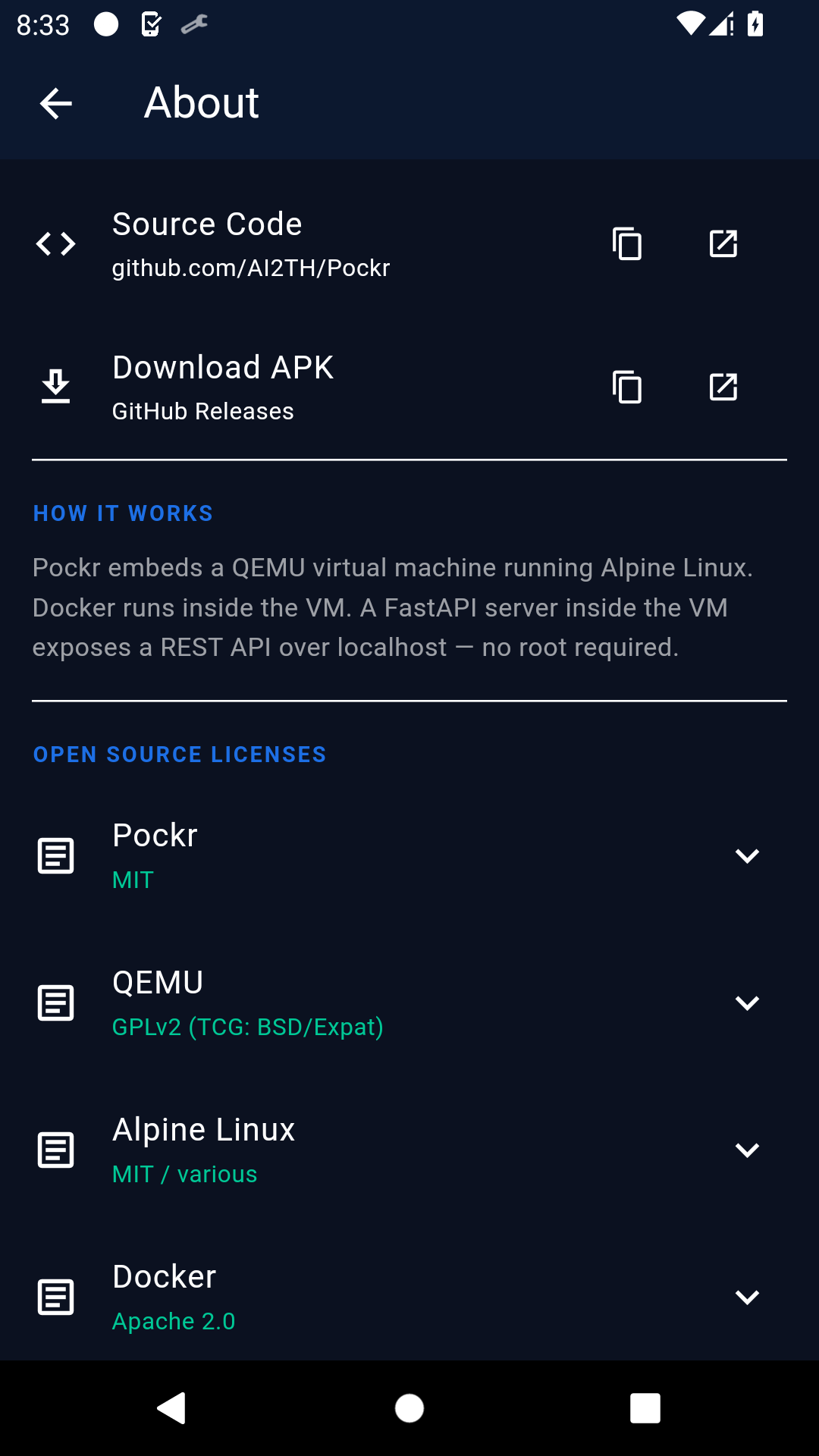Tap the back arrow on the About screen

[55, 102]
